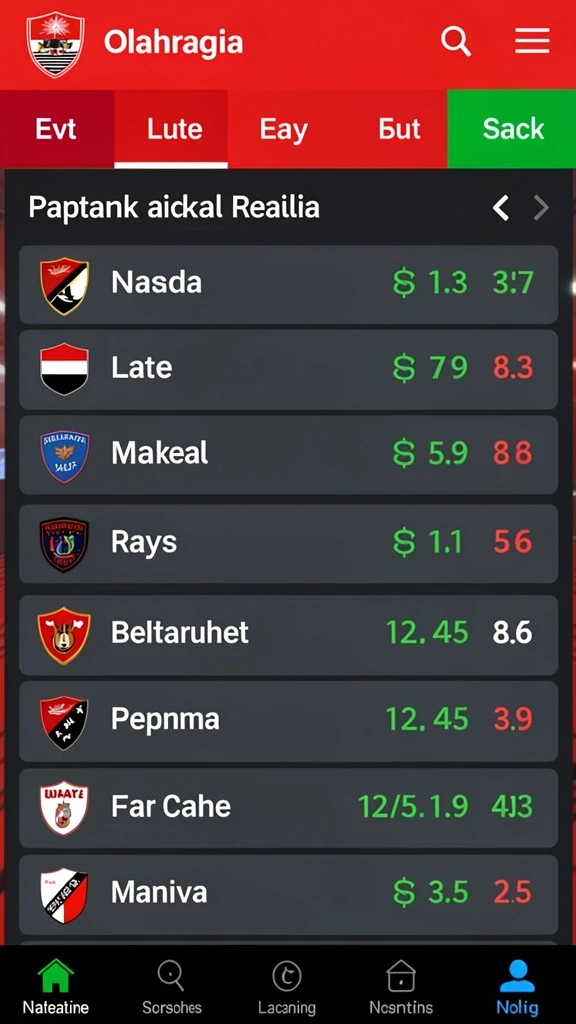
Task: Open the Late team row
Action: click(289, 370)
